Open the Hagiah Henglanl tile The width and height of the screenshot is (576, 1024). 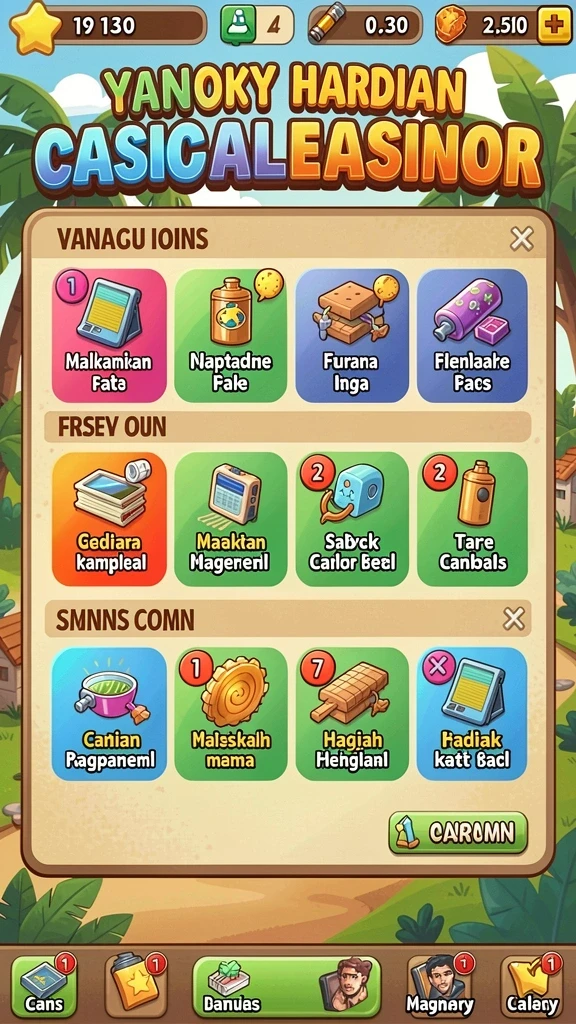pyautogui.click(x=352, y=714)
